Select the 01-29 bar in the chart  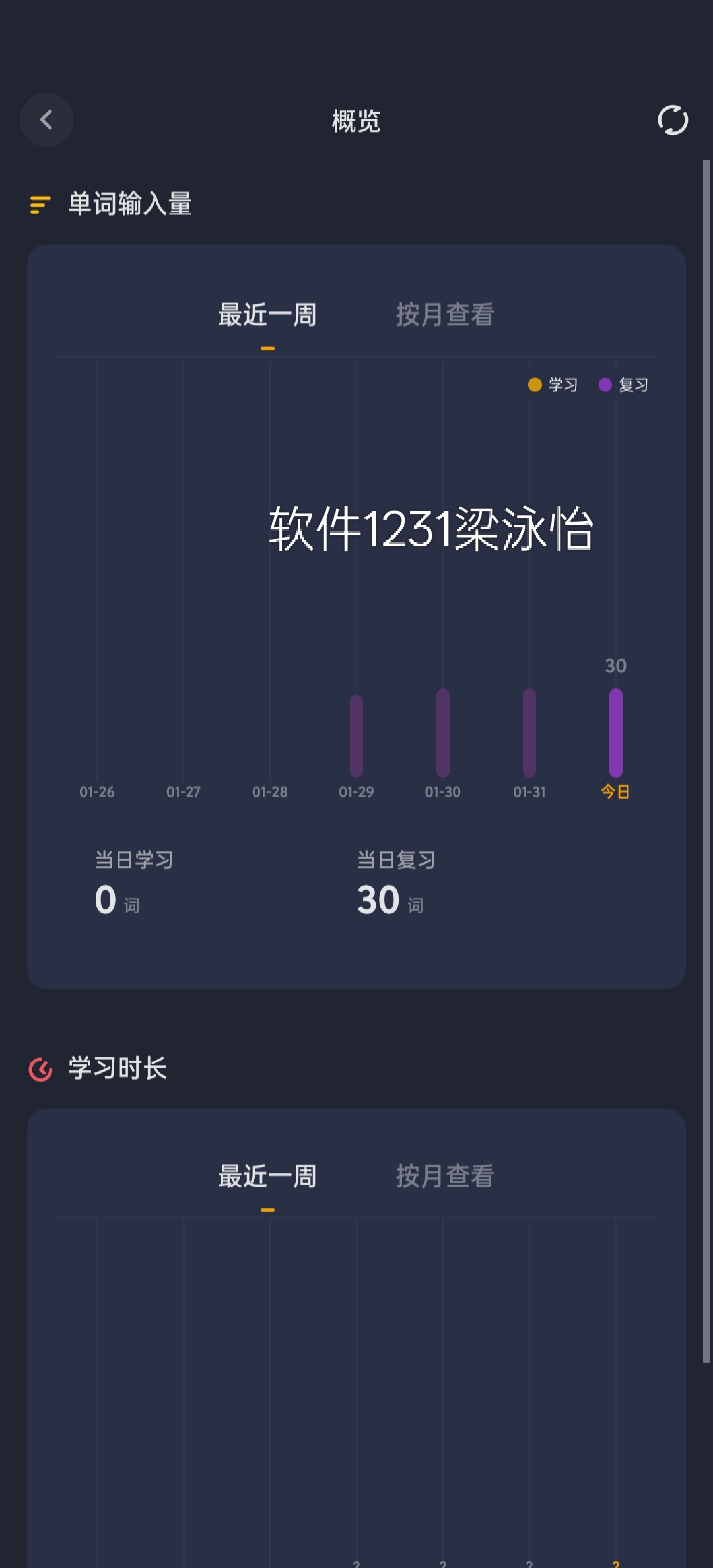coord(356,736)
